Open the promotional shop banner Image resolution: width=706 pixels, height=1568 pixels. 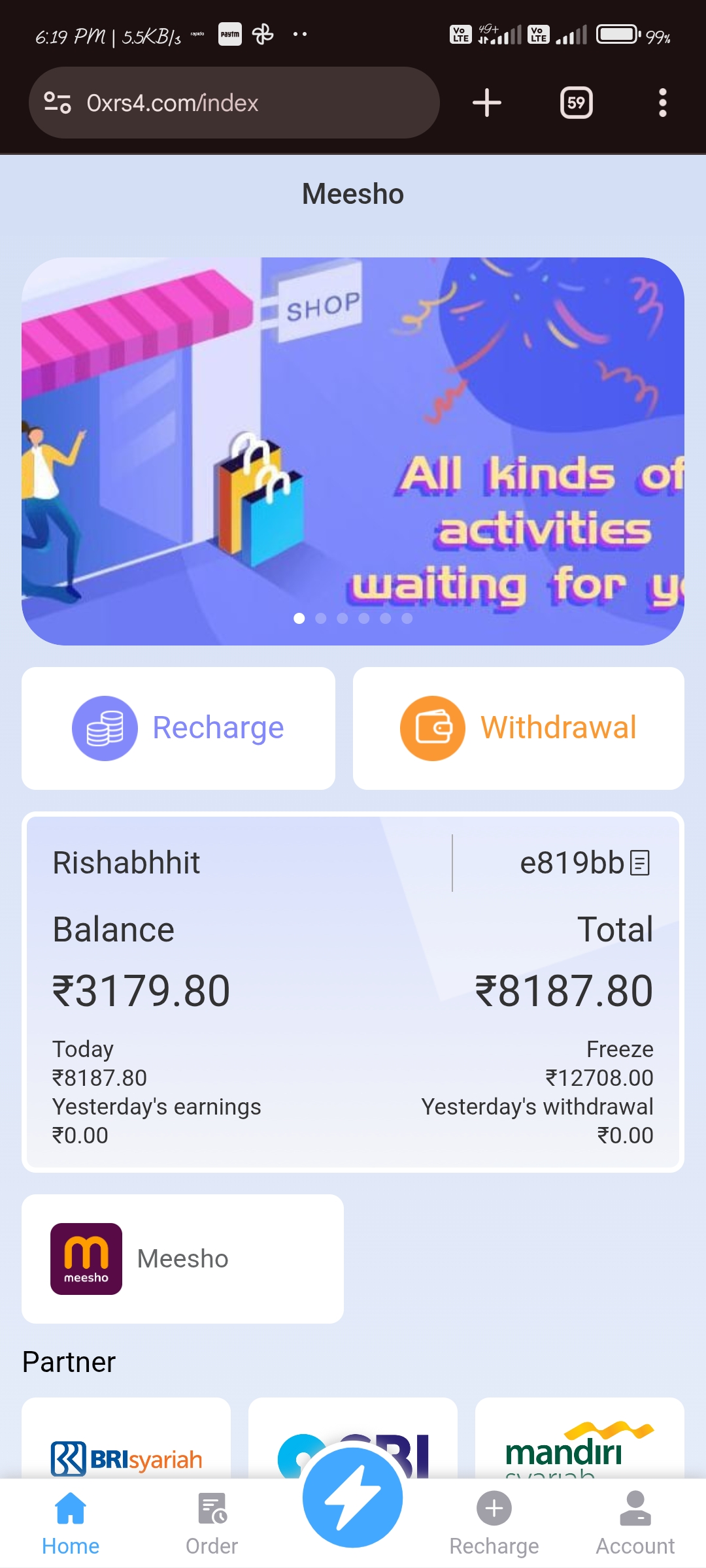click(353, 451)
